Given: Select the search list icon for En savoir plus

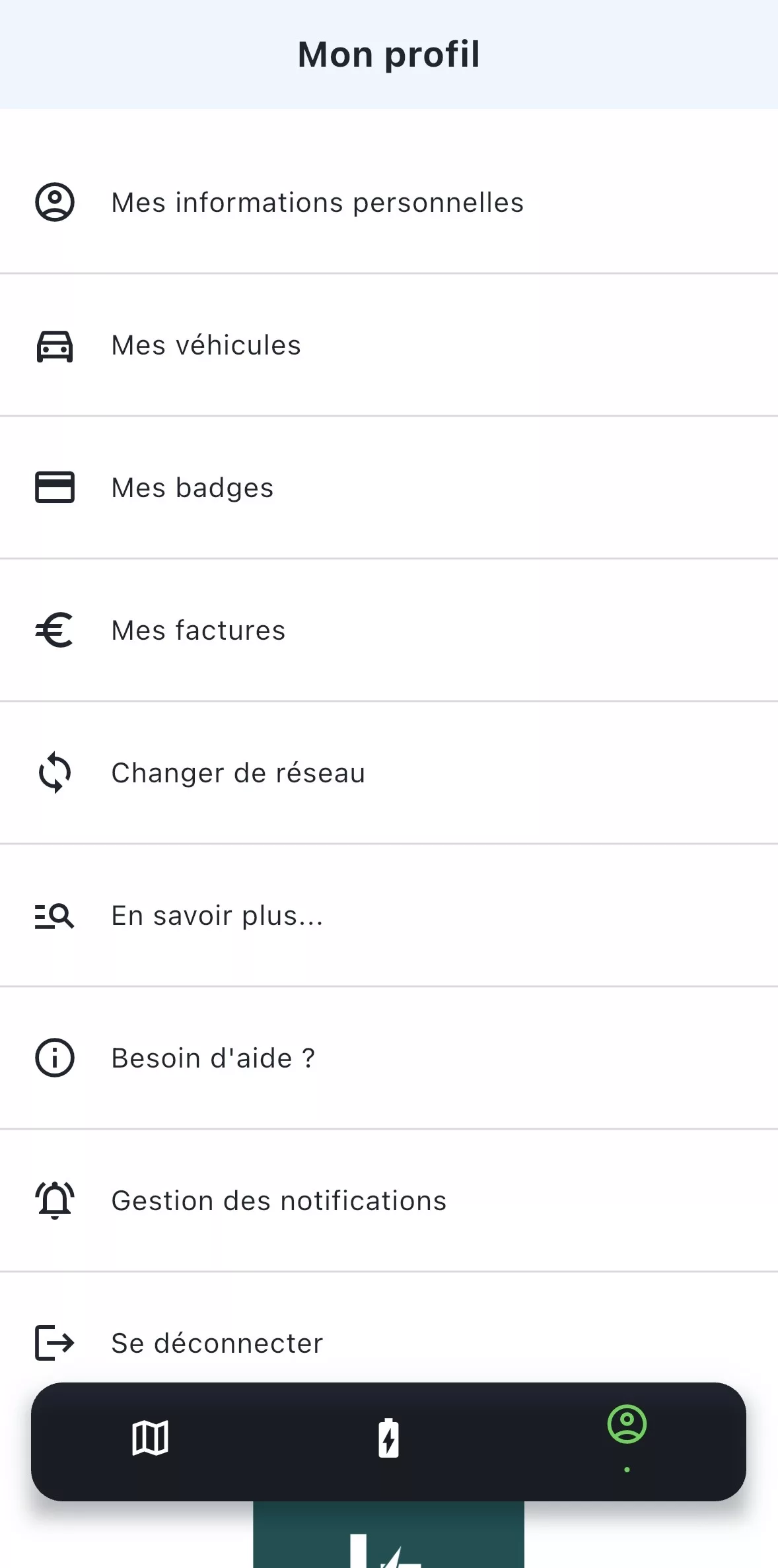Looking at the screenshot, I should [55, 916].
